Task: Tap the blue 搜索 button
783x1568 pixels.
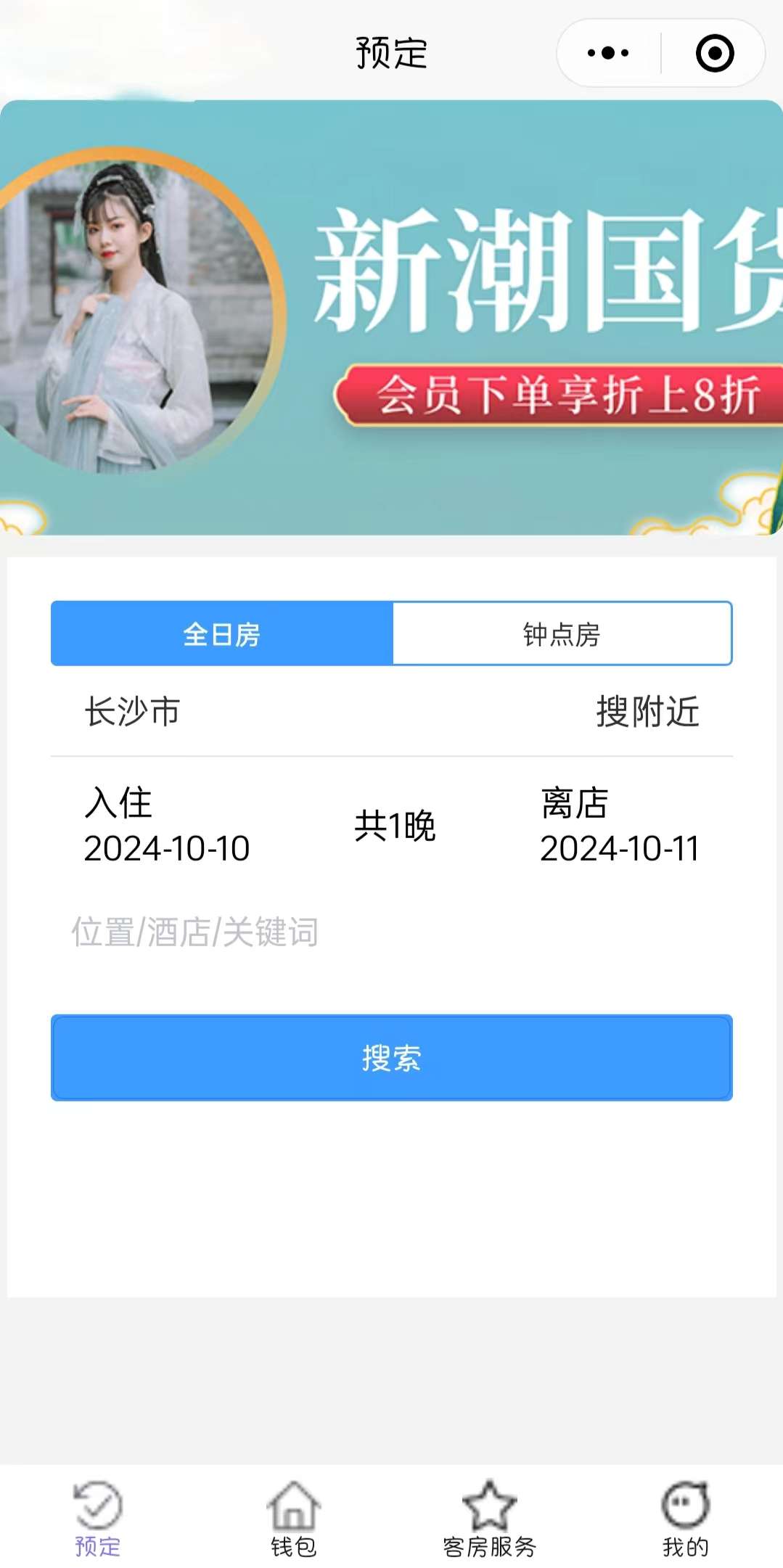Action: coord(391,1057)
